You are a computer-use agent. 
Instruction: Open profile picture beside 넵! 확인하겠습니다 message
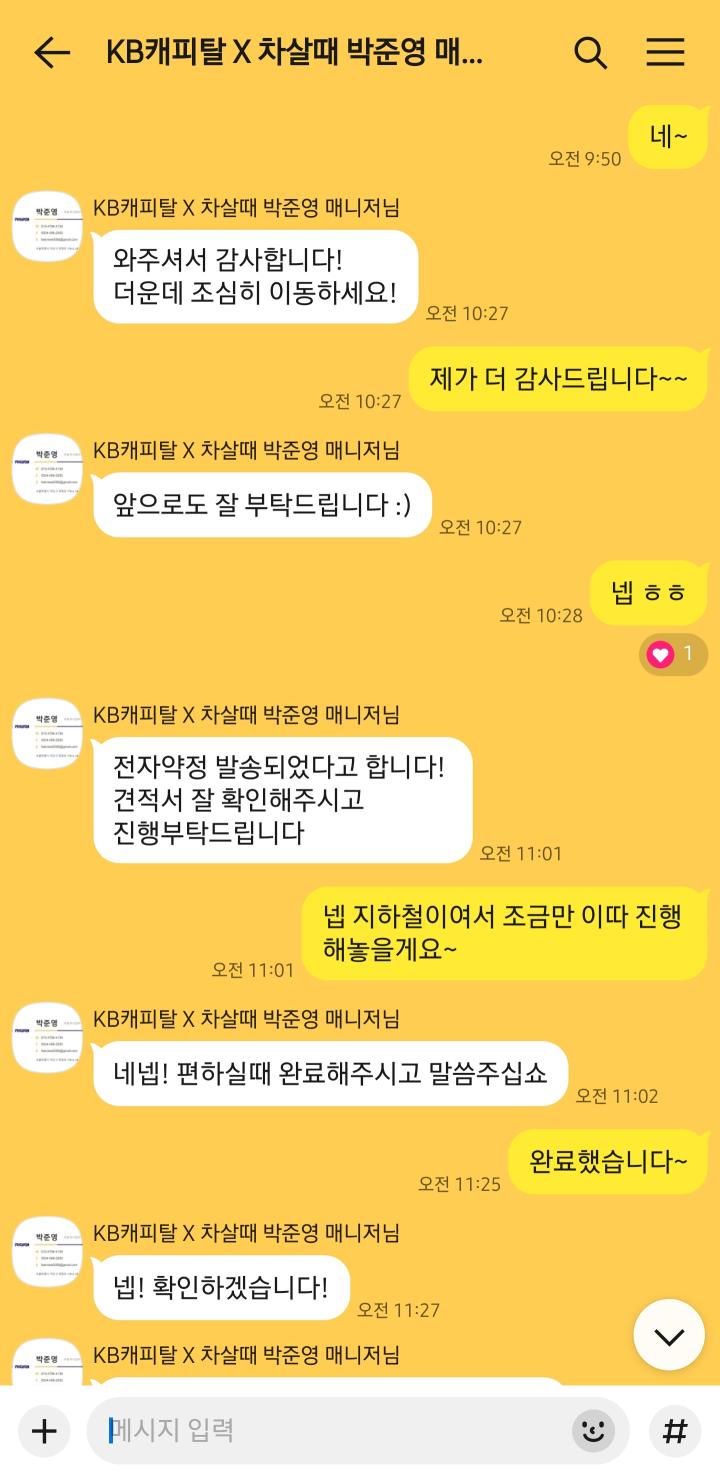[x=47, y=1251]
